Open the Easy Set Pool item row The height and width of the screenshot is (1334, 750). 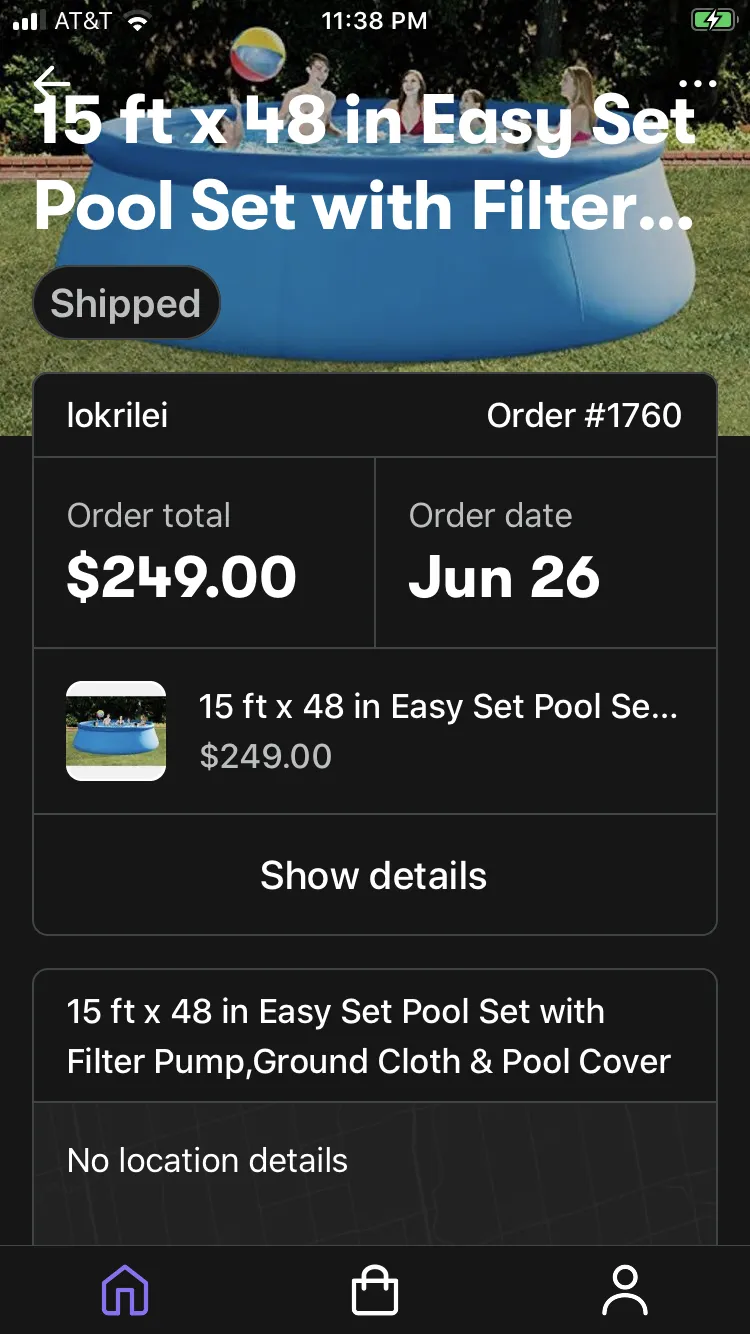click(374, 731)
